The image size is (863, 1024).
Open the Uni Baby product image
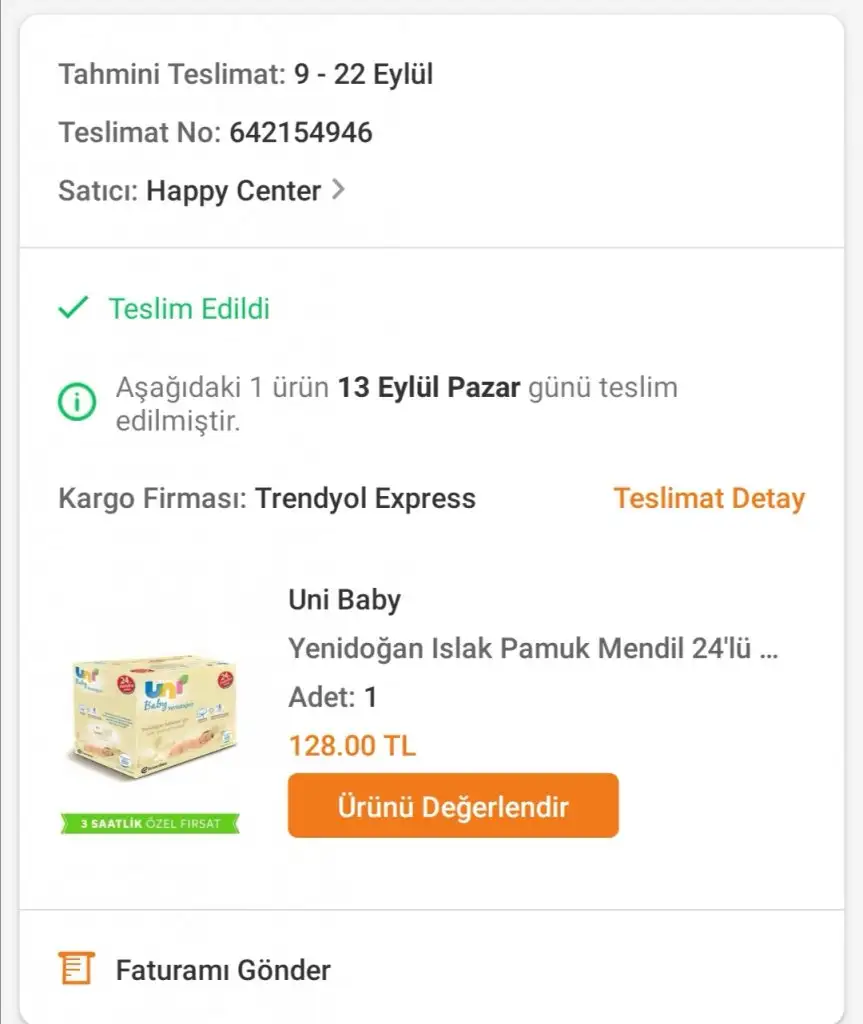[x=152, y=716]
